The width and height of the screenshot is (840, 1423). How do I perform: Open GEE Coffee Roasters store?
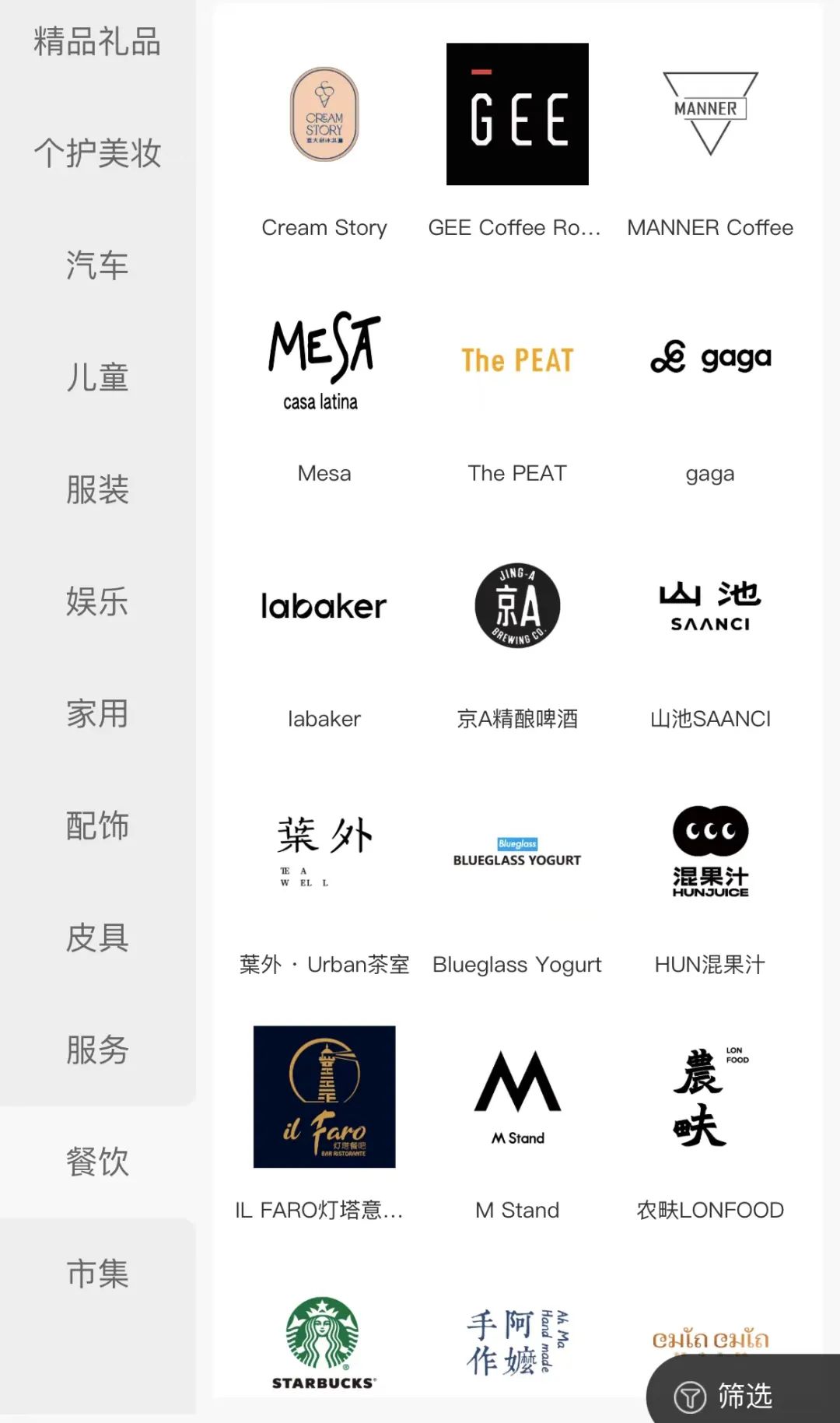[x=517, y=140]
